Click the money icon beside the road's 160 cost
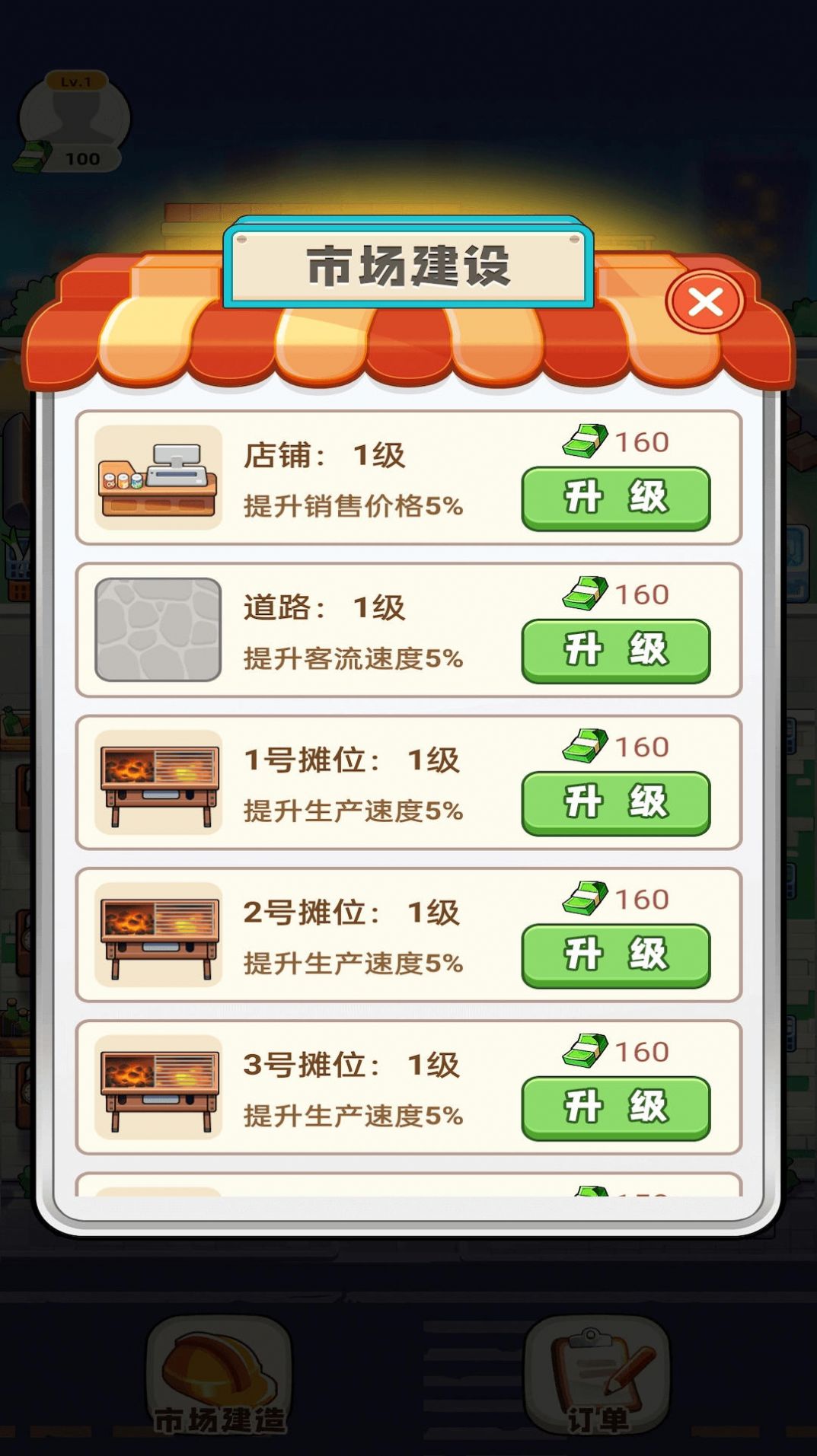The height and width of the screenshot is (1456, 817). [586, 594]
